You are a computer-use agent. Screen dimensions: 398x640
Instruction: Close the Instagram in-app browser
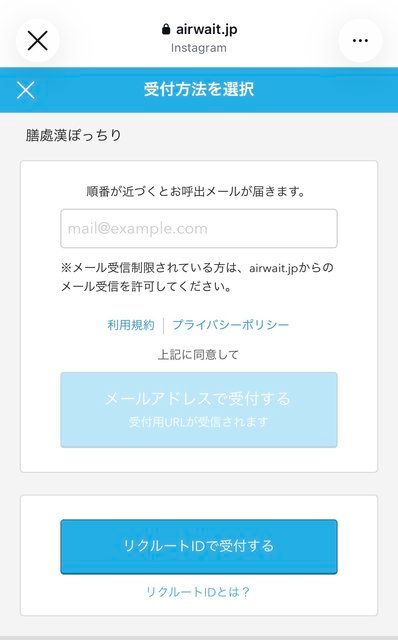coord(38,40)
